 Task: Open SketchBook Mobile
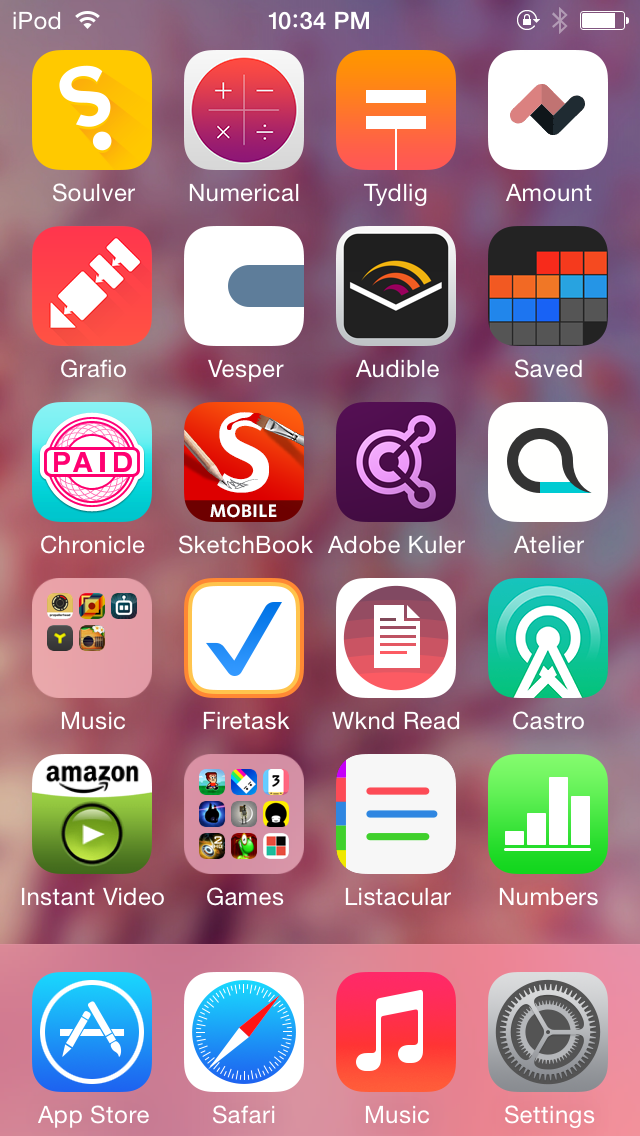(244, 462)
